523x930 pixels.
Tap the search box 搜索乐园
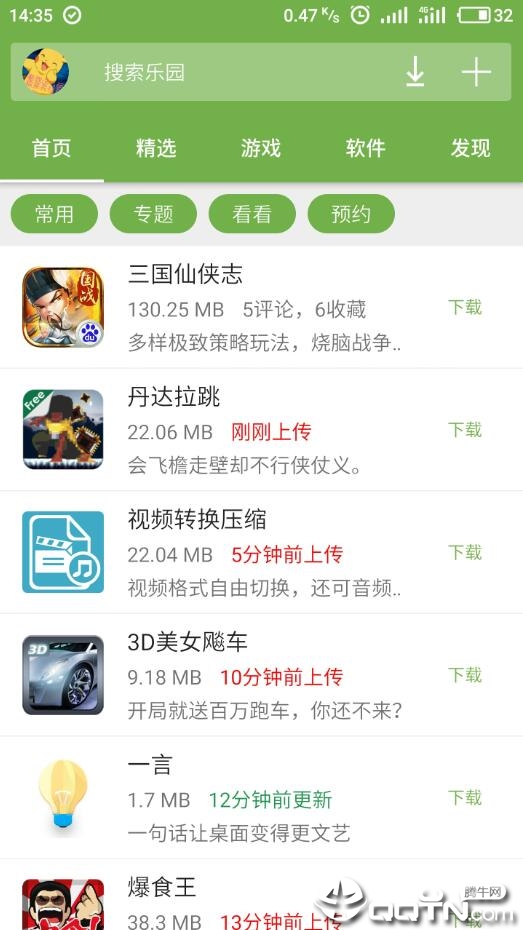(237, 72)
